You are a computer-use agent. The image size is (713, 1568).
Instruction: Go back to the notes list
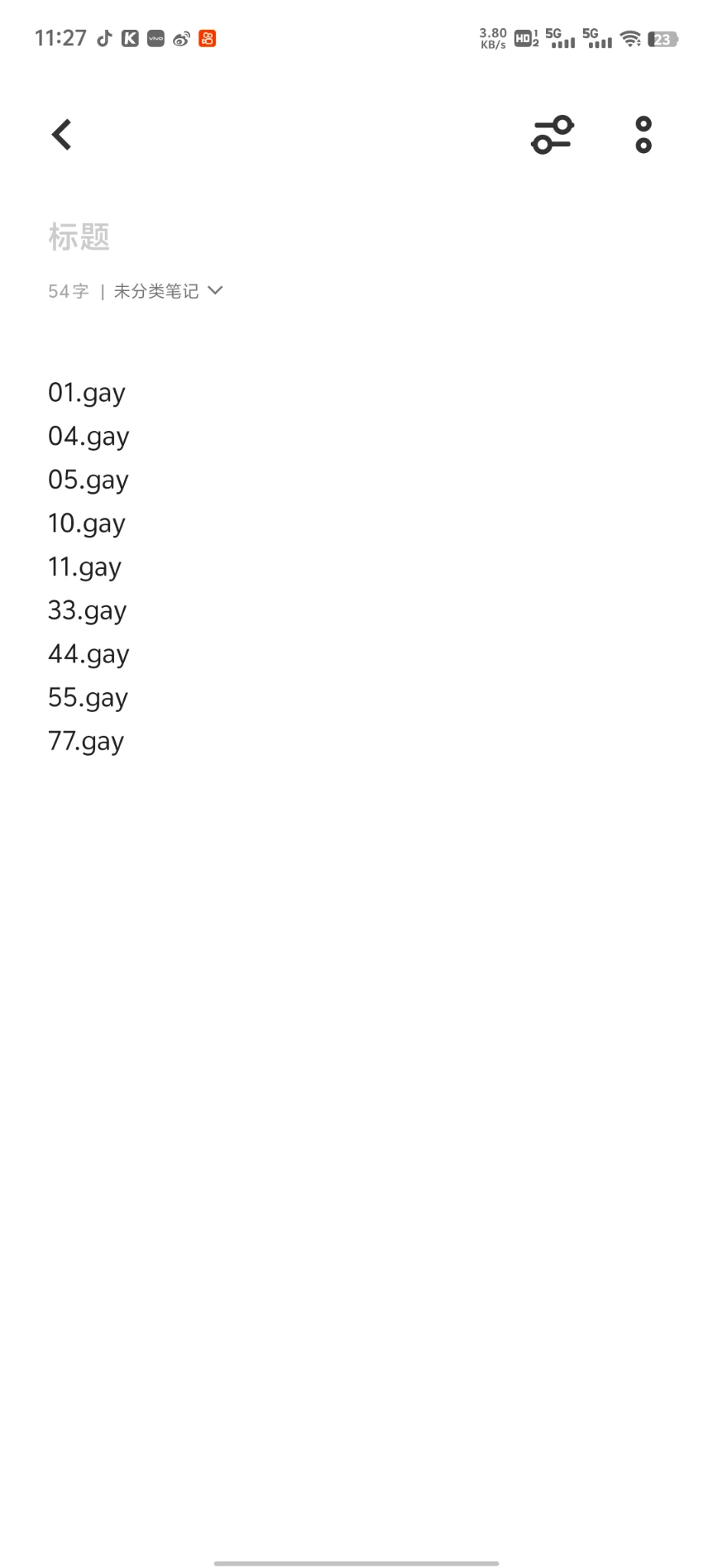pos(61,135)
